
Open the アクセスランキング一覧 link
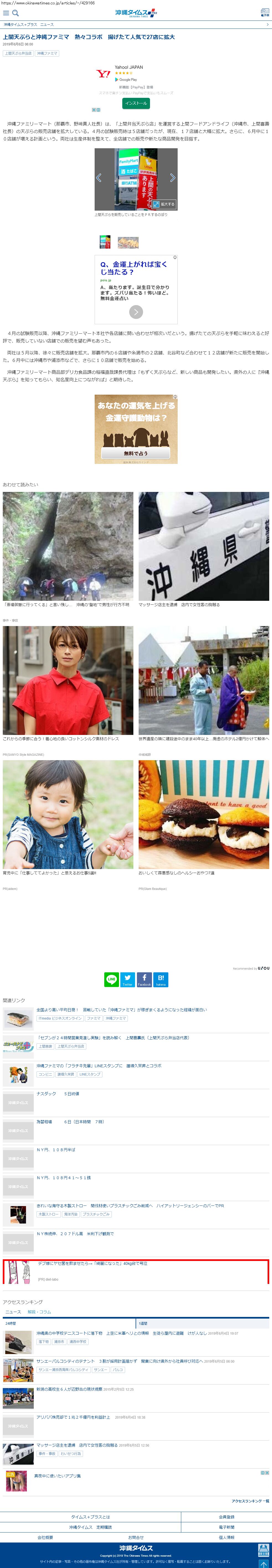tap(250, 1501)
